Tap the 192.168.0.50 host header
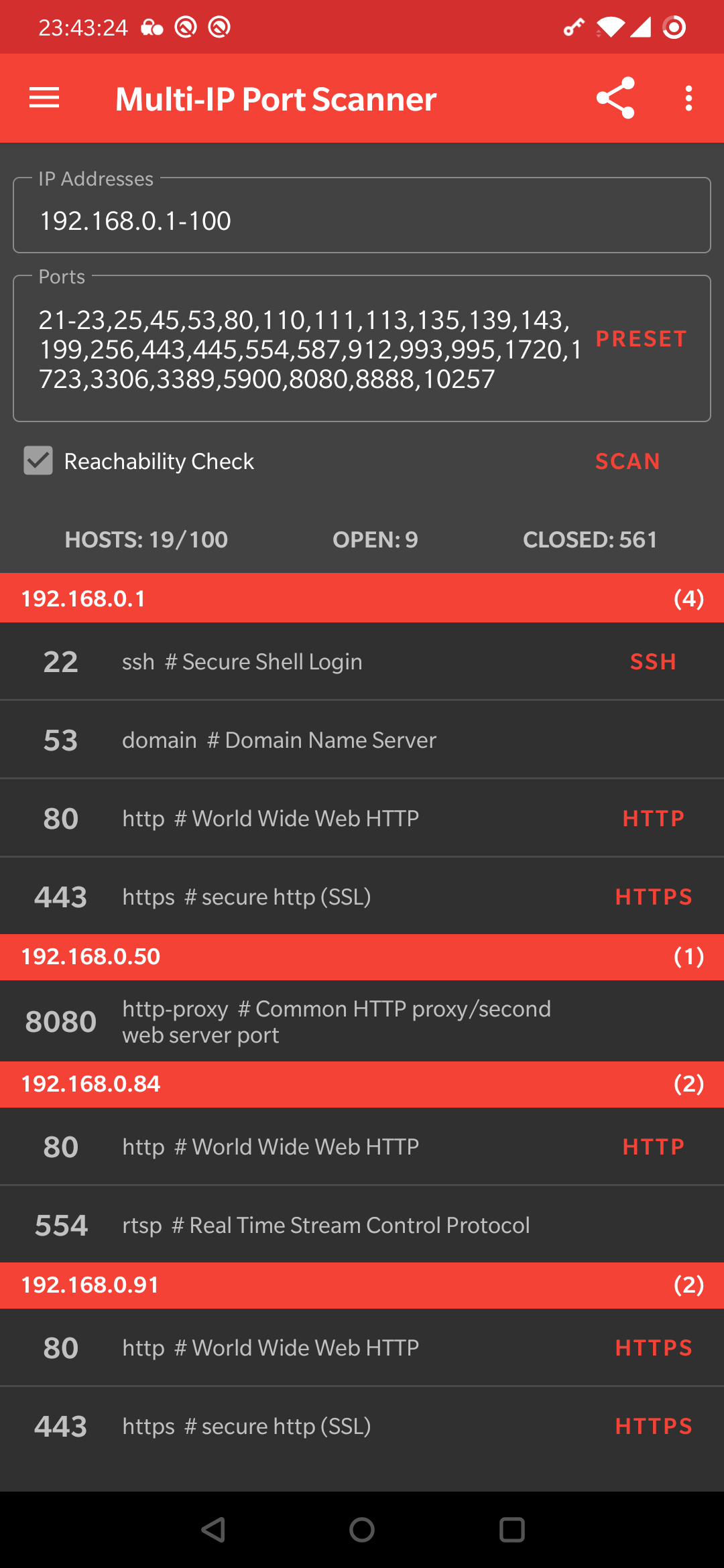 362,956
